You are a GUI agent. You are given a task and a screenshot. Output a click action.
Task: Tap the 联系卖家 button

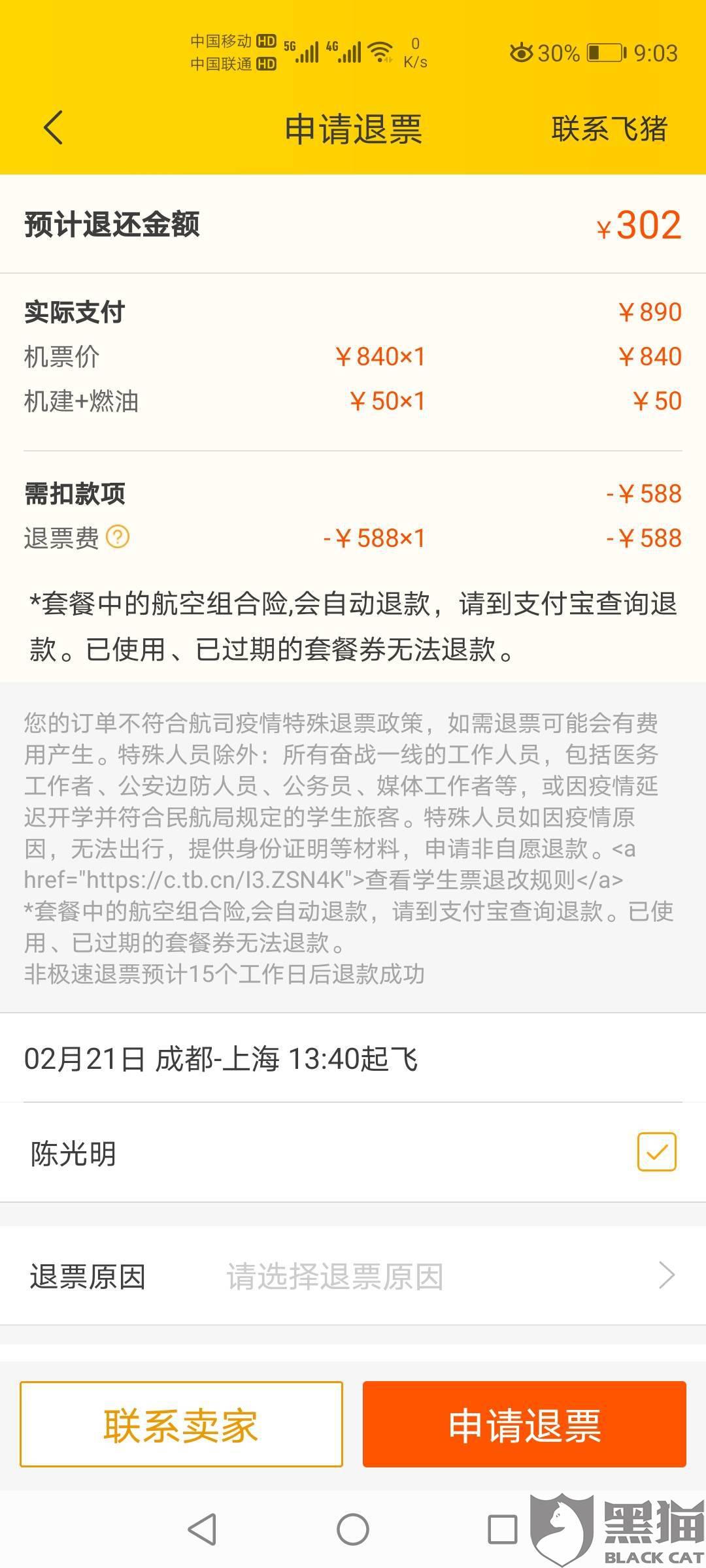pos(181,1425)
